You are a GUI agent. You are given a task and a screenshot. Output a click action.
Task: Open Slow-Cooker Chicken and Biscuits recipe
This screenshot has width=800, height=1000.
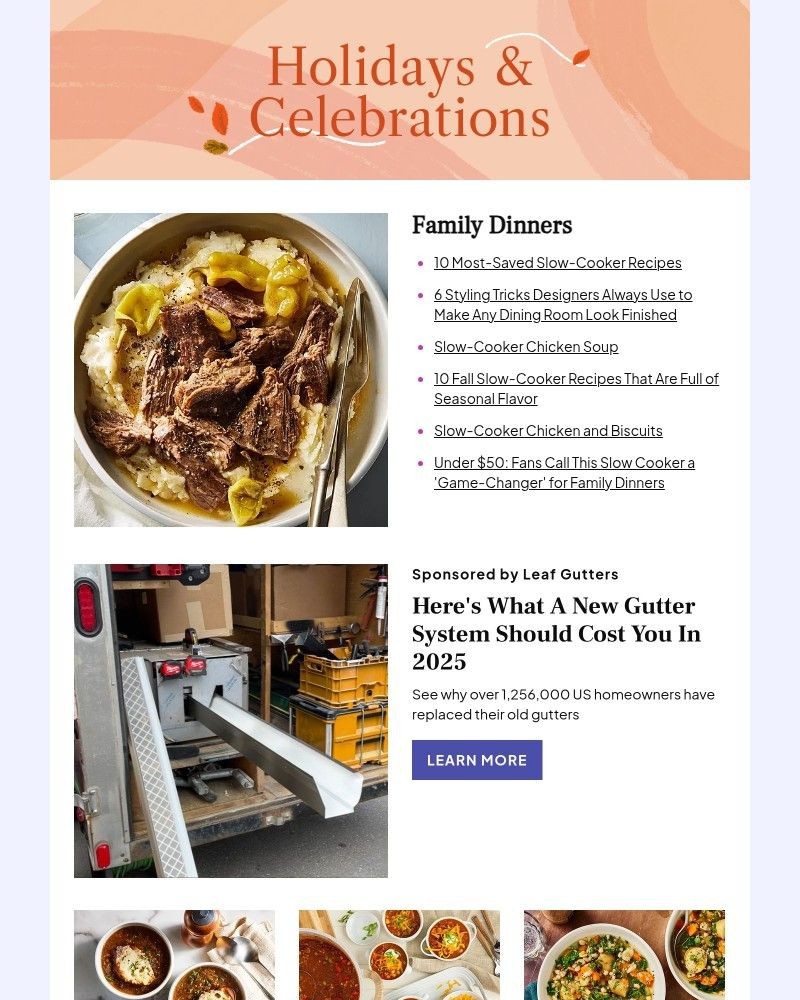click(548, 430)
